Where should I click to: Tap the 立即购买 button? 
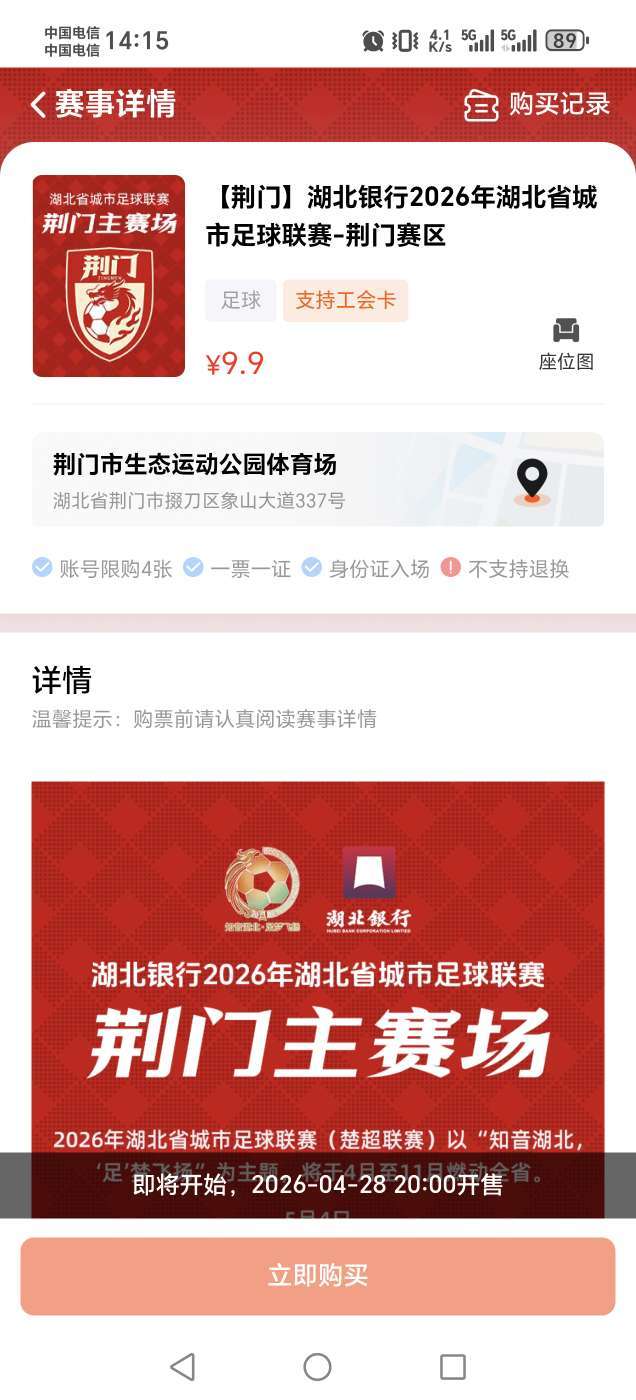(x=318, y=1276)
